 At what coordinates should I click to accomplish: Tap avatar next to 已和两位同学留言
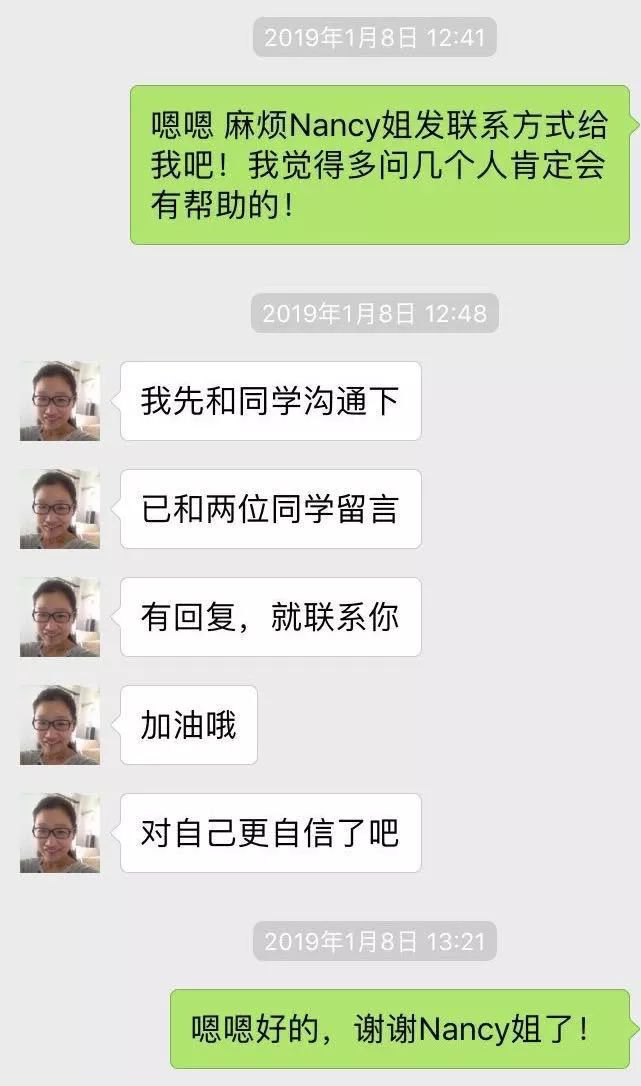coord(60,509)
